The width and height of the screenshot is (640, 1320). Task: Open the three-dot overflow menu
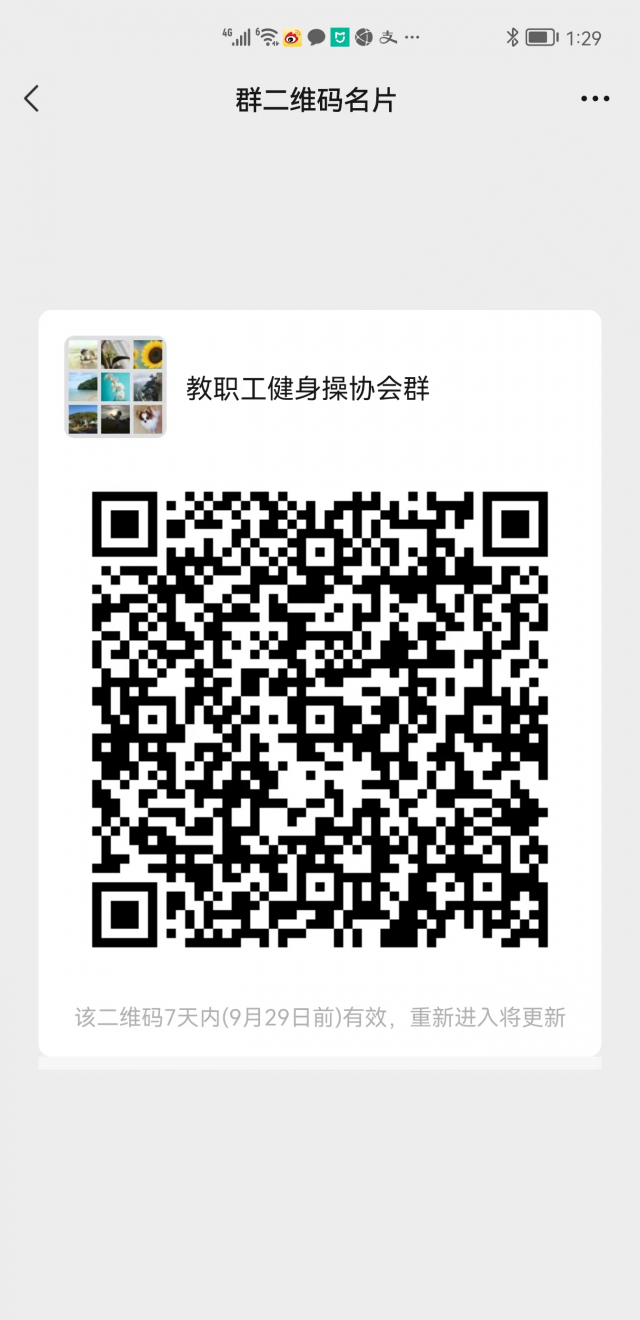coord(595,99)
